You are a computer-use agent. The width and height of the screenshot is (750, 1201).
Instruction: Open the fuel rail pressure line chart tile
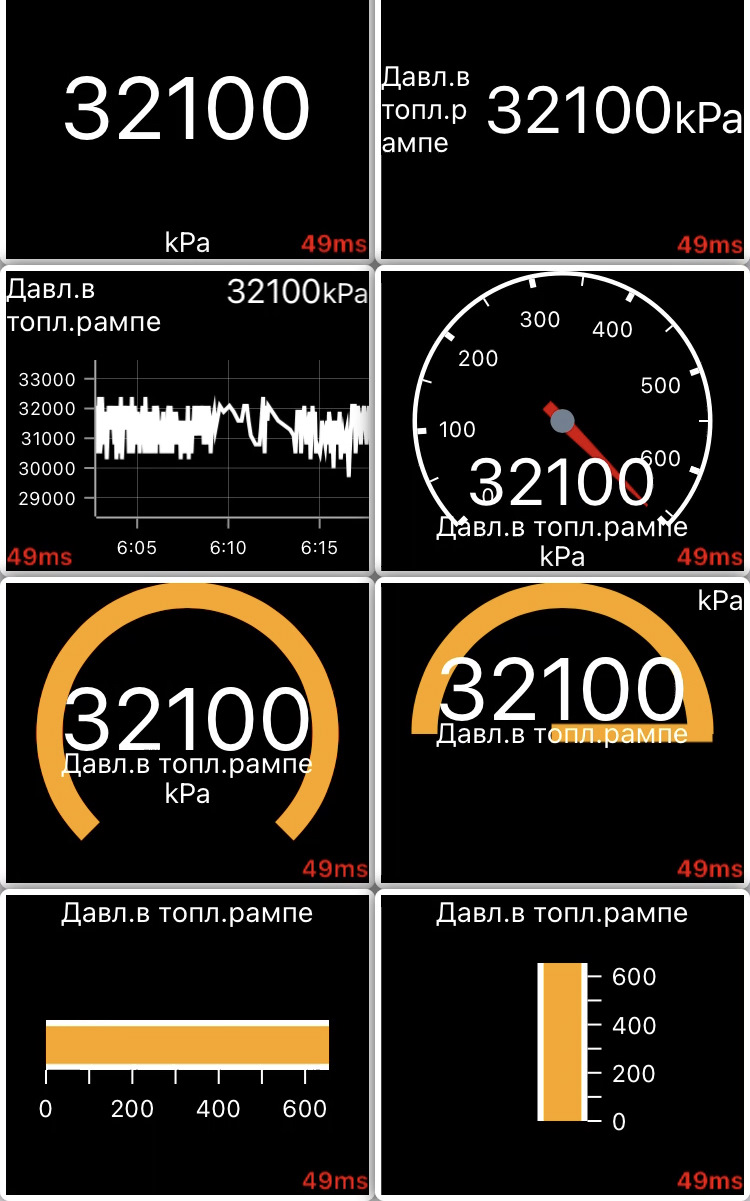(187, 420)
